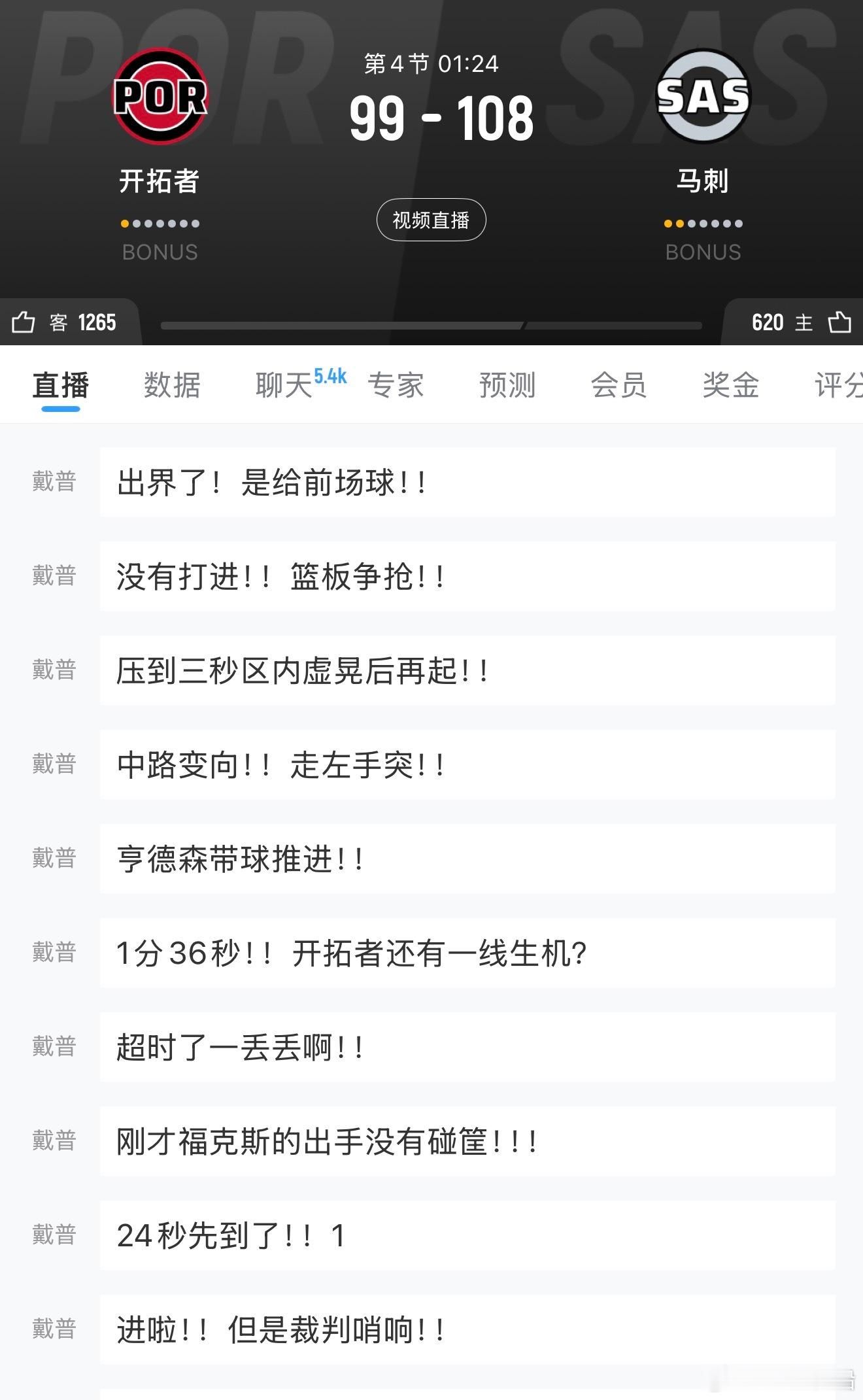This screenshot has width=863, height=1400.
Task: Click the 马刺 BONUS indicator dots
Action: tap(704, 223)
